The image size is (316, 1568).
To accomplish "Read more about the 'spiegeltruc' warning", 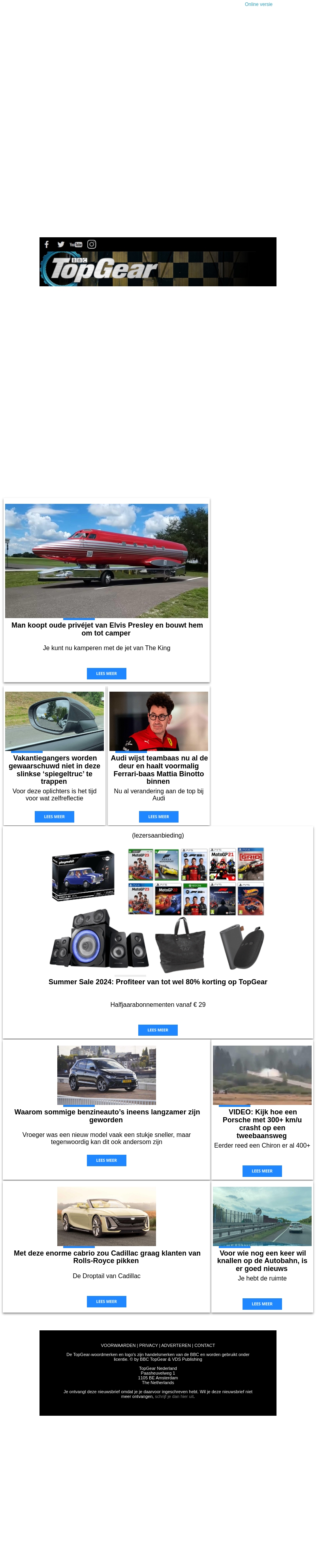I will tap(54, 816).
